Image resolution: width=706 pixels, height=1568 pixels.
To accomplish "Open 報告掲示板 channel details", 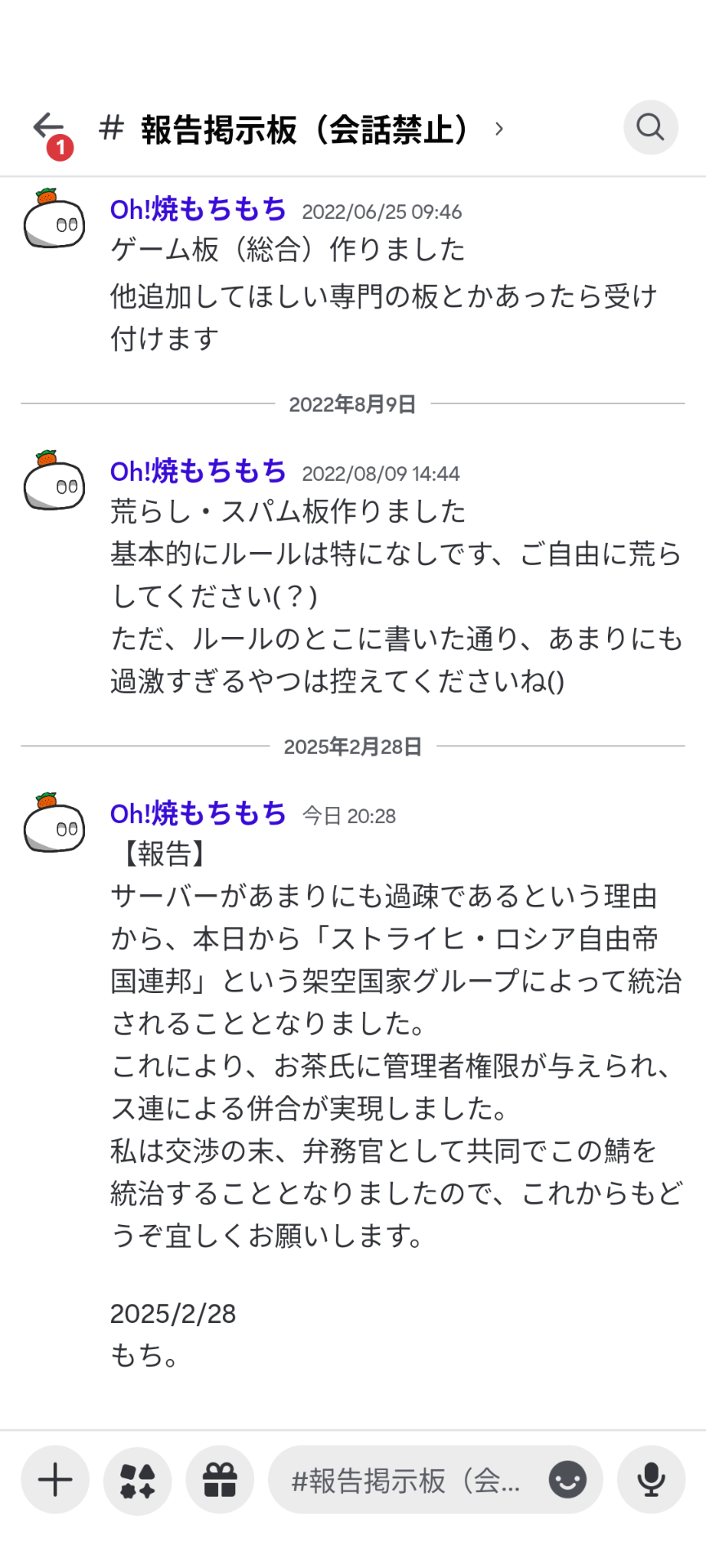I will coord(304,129).
